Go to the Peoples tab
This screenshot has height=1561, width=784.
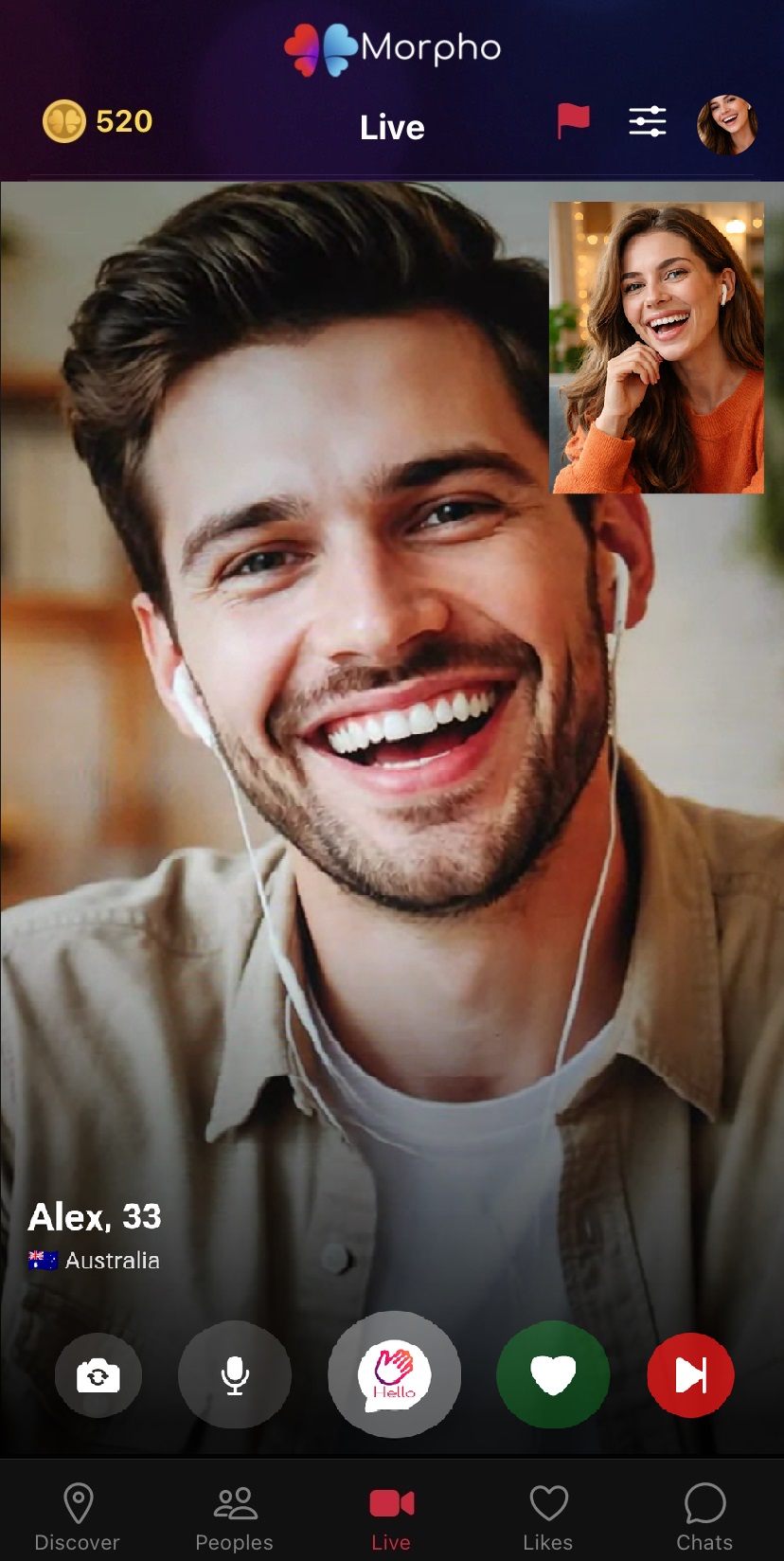tap(234, 1517)
